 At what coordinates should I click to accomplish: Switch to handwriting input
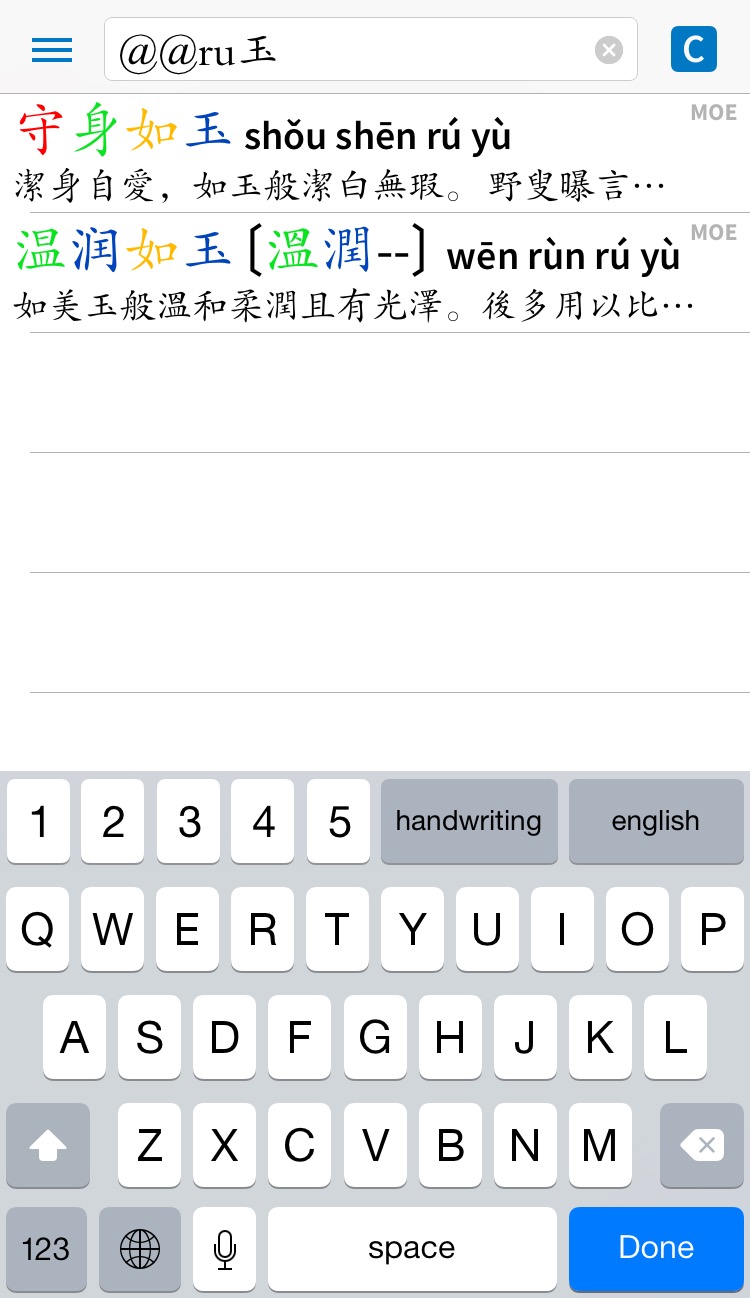tap(469, 821)
